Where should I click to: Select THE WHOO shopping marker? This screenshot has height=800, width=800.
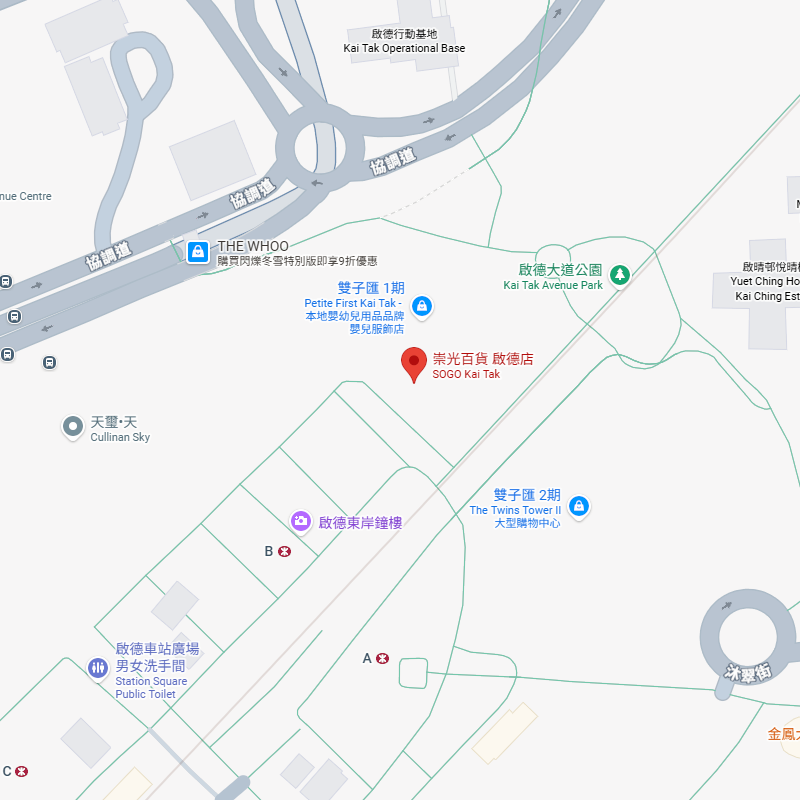click(x=198, y=252)
